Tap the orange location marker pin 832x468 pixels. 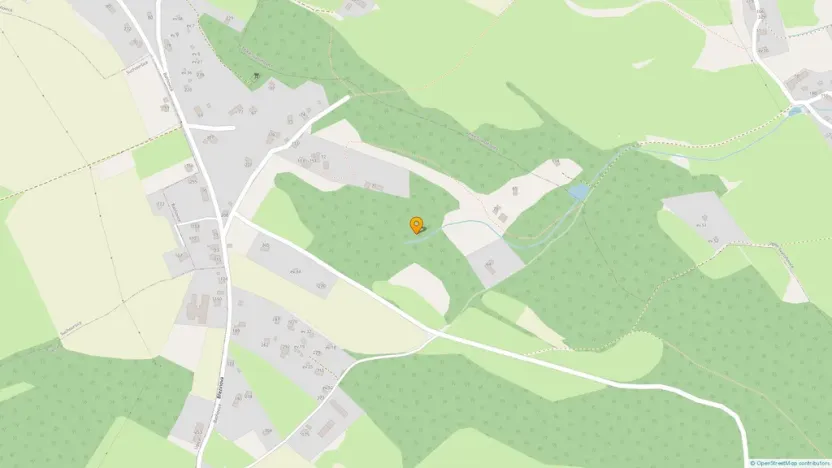point(417,225)
